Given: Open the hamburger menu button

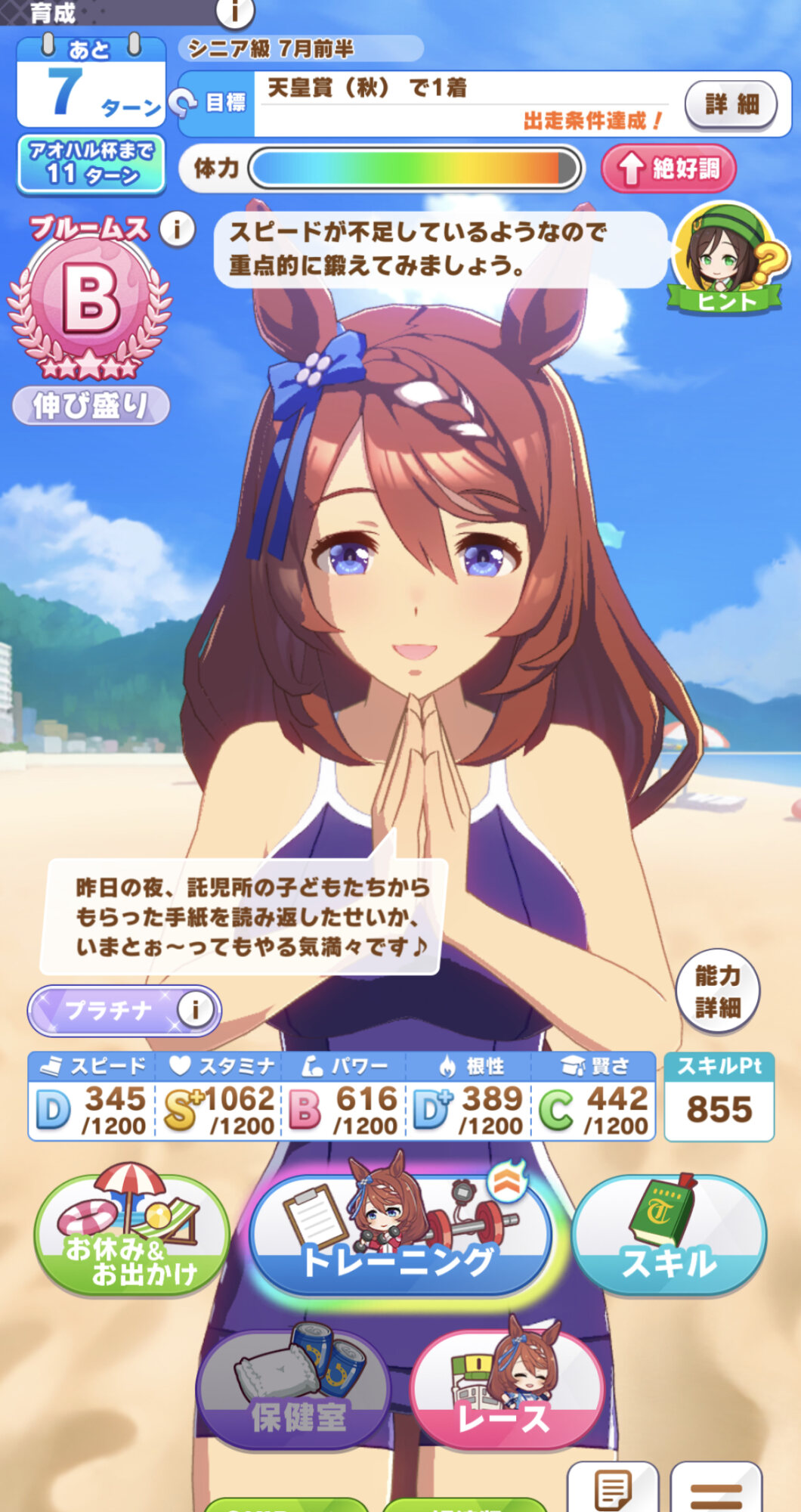Looking at the screenshot, I should pyautogui.click(x=716, y=1487).
